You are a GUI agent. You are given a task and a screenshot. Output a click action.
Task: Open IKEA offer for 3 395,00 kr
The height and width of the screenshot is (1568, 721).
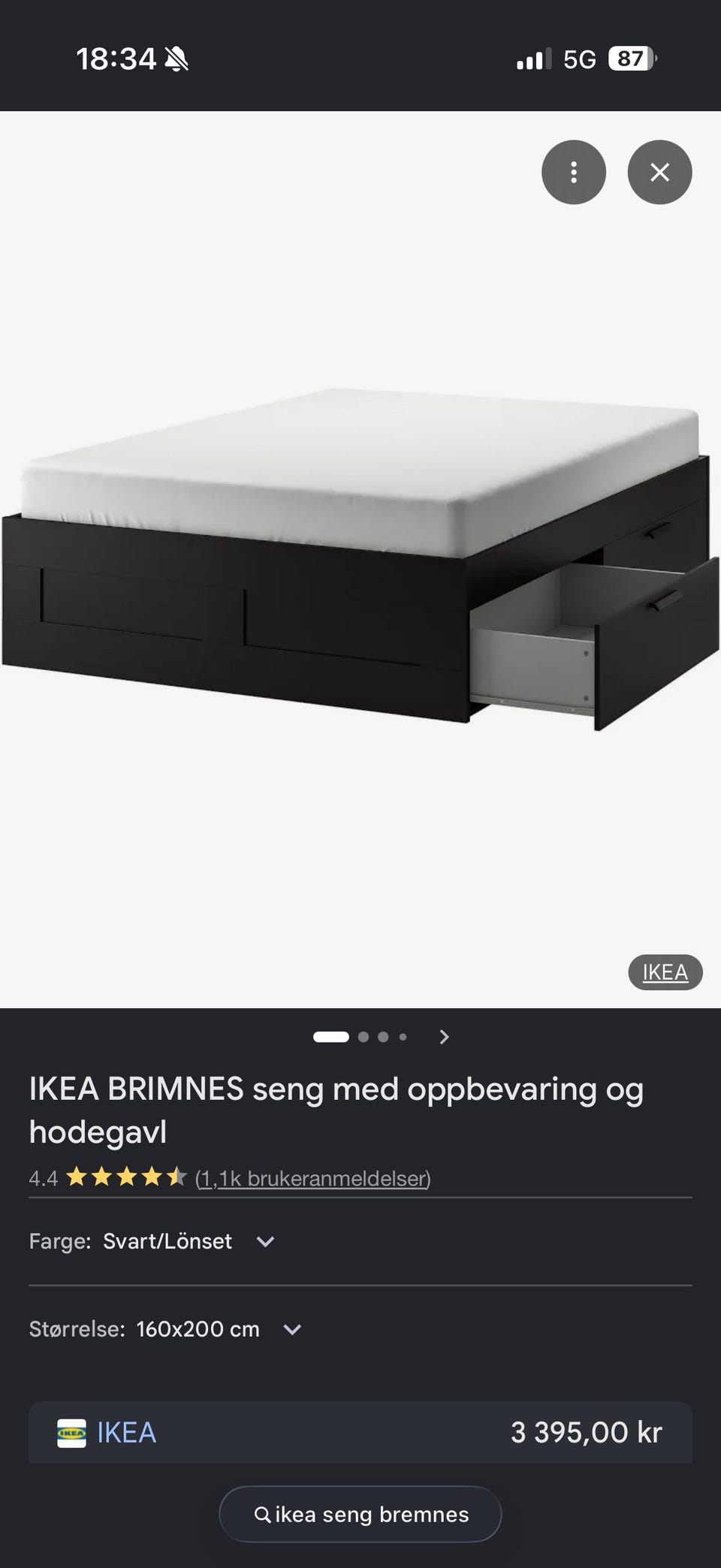click(x=360, y=1432)
